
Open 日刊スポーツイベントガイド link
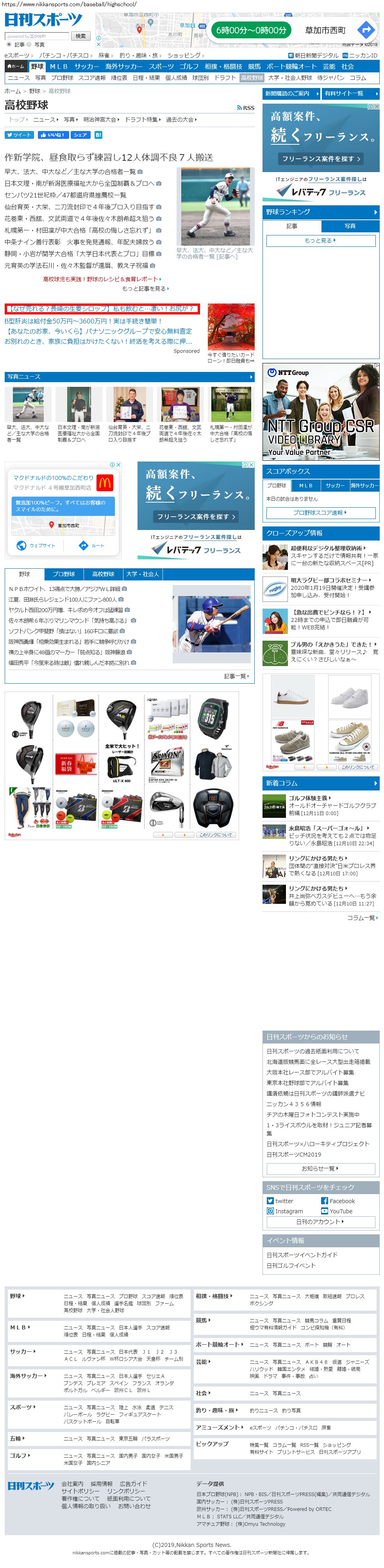pos(302,1255)
